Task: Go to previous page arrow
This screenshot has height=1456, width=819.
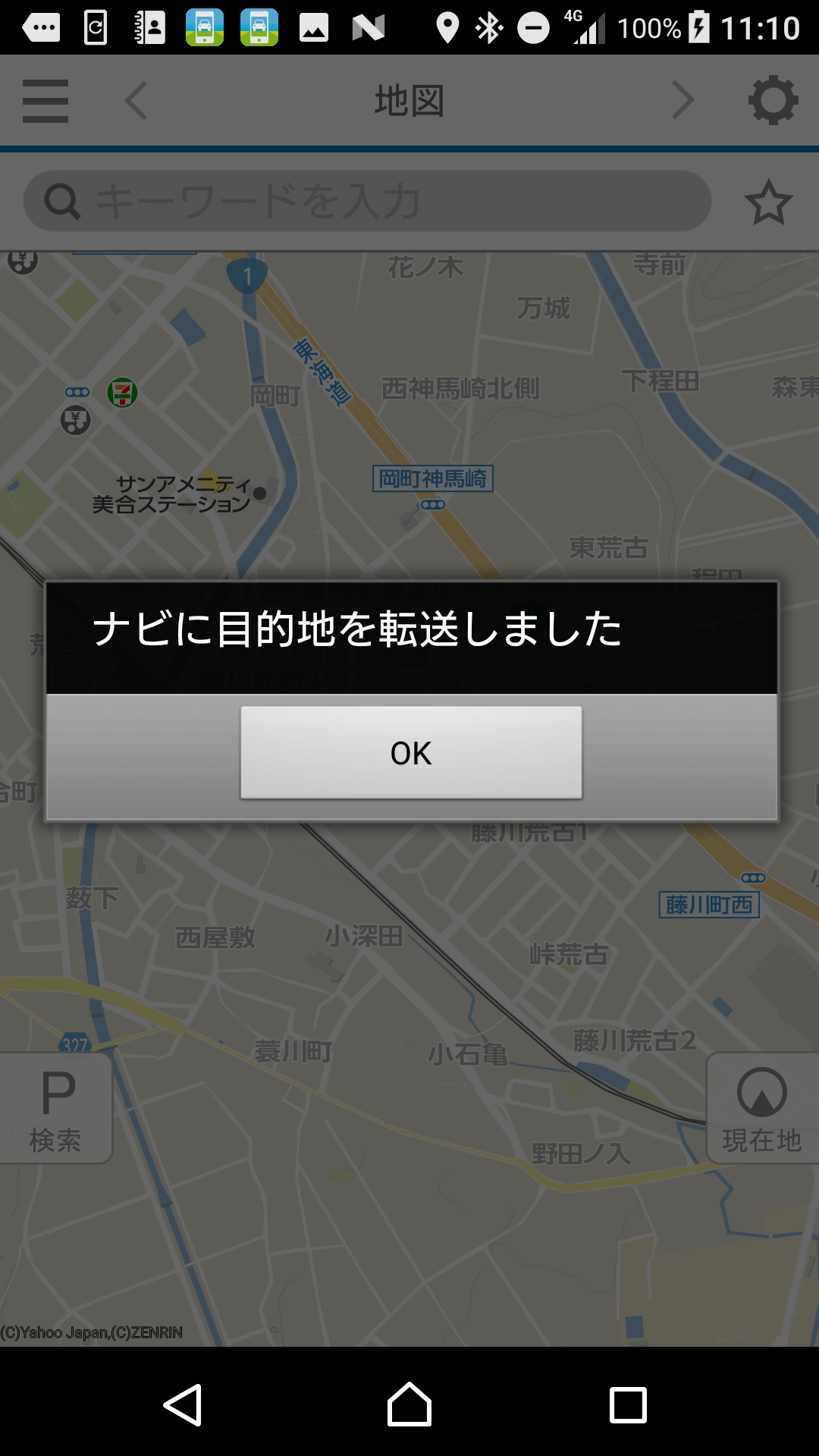Action: (136, 101)
